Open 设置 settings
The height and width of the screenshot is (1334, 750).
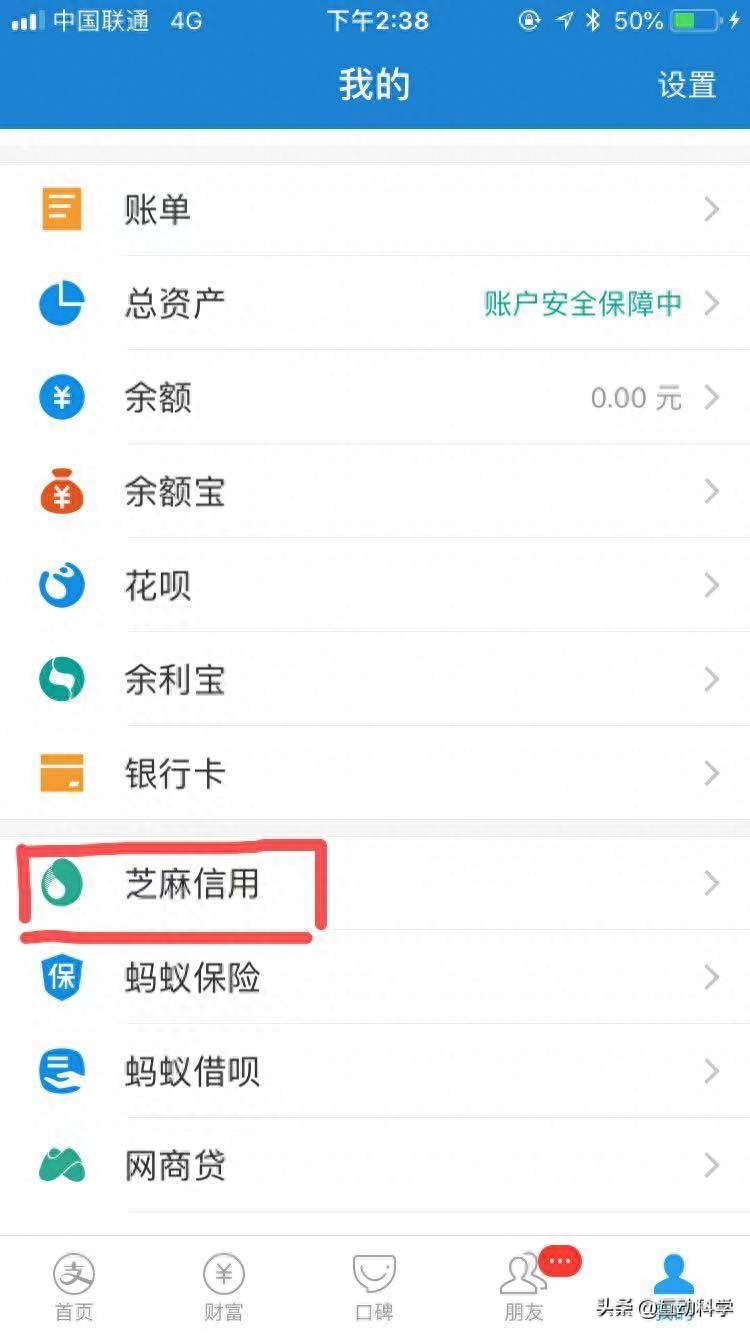tap(686, 86)
